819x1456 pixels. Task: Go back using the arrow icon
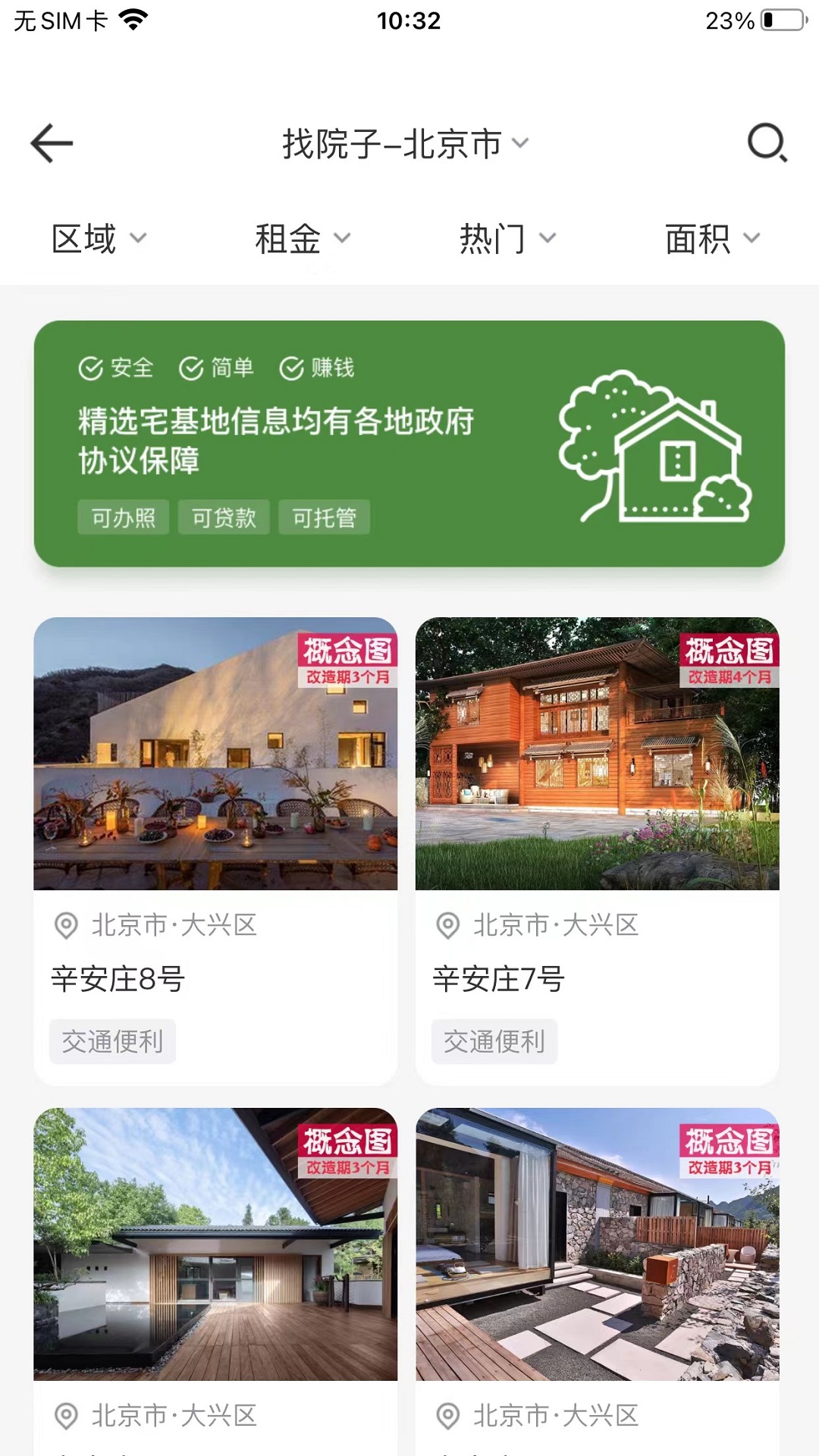coord(52,143)
